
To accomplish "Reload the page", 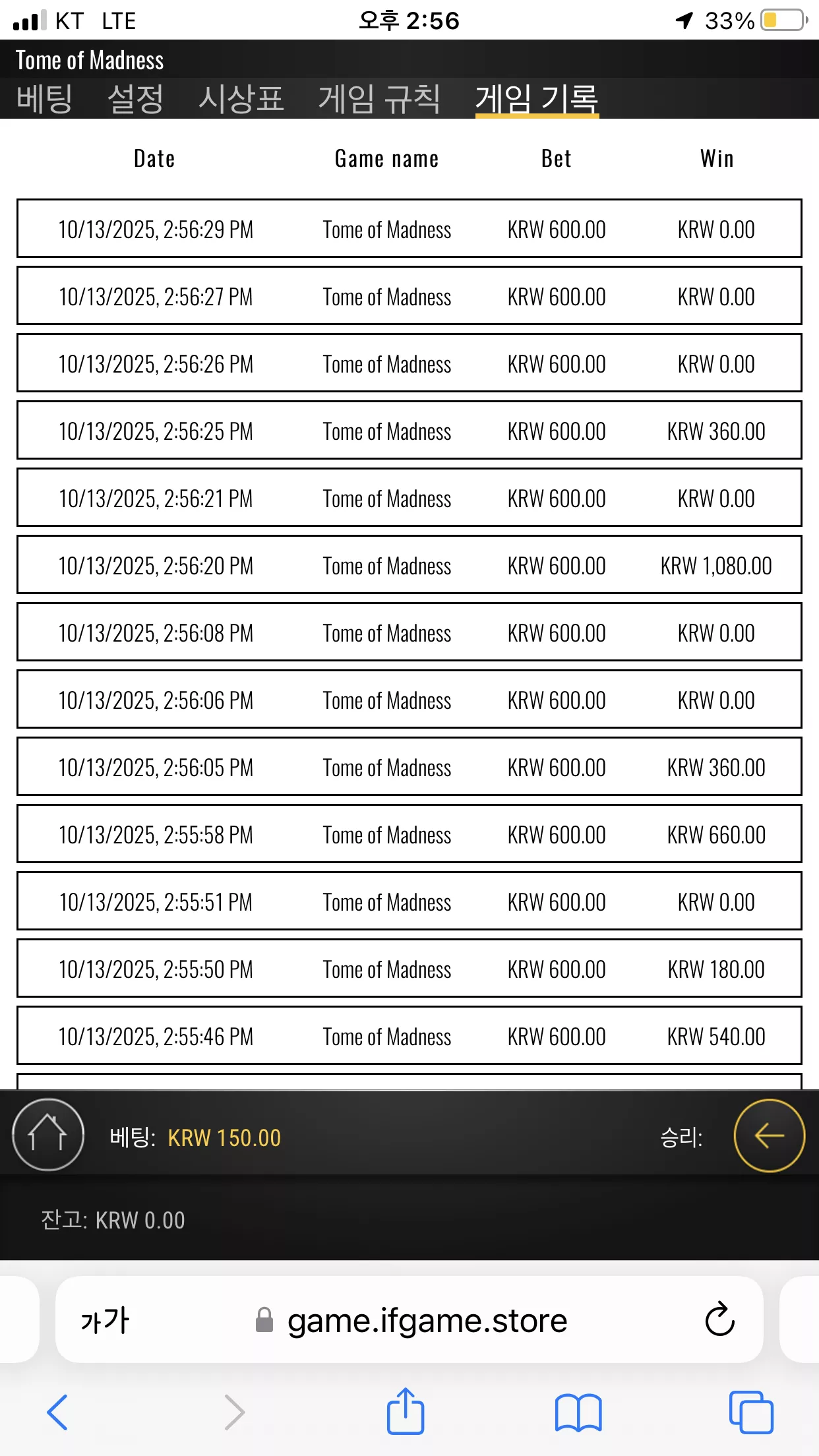I will 719,1319.
